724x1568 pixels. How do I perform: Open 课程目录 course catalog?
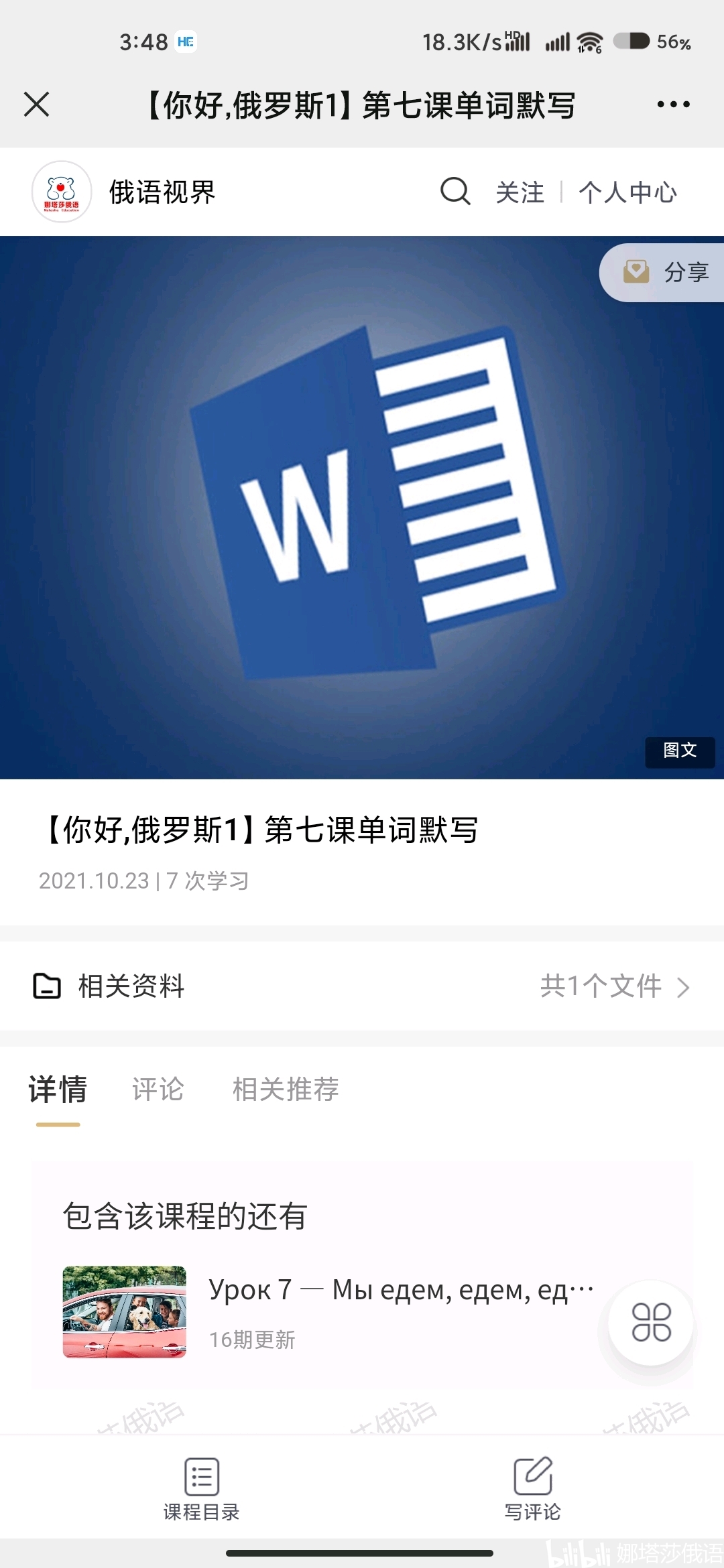click(x=202, y=1488)
